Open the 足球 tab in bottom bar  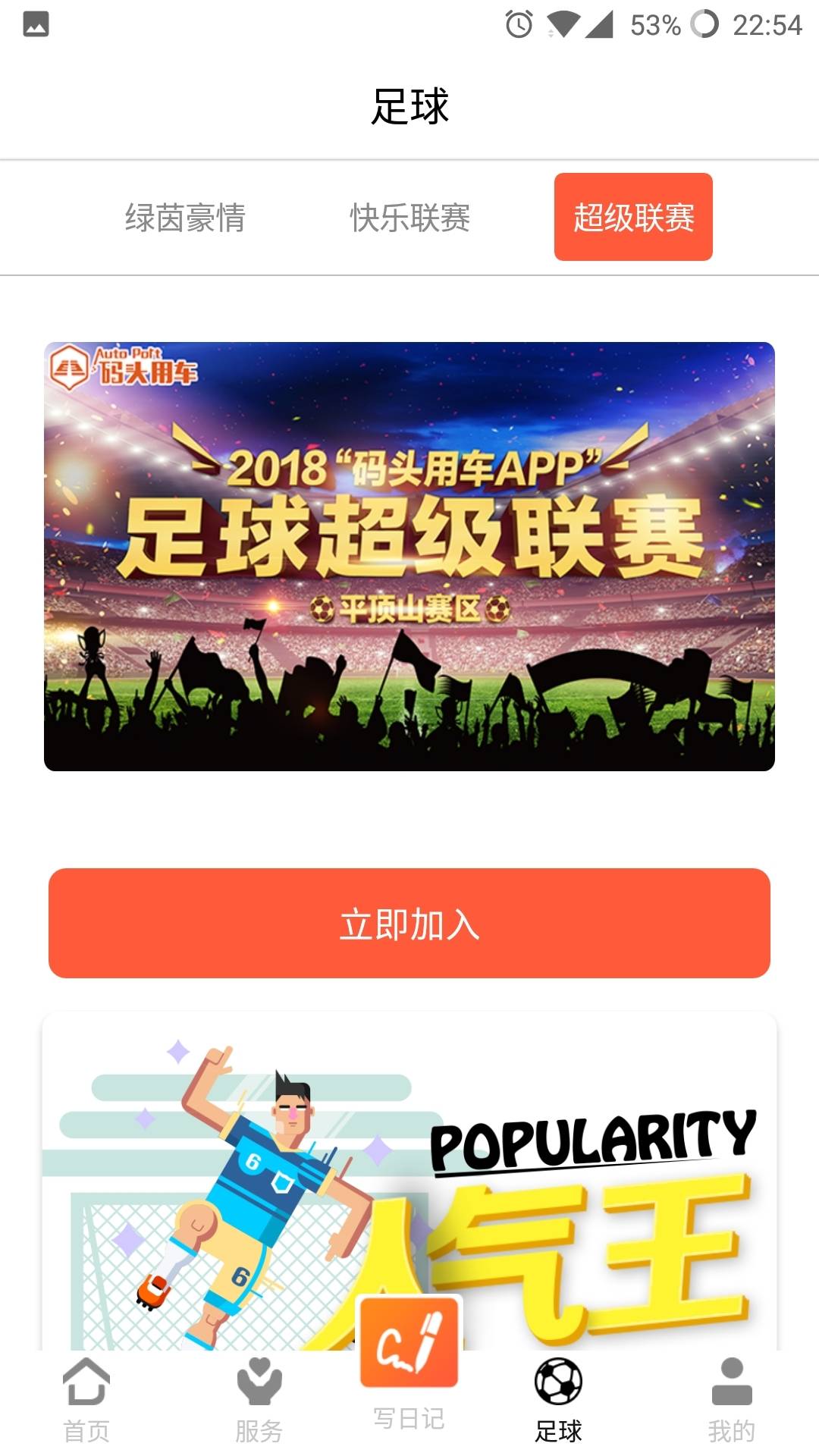(558, 1400)
